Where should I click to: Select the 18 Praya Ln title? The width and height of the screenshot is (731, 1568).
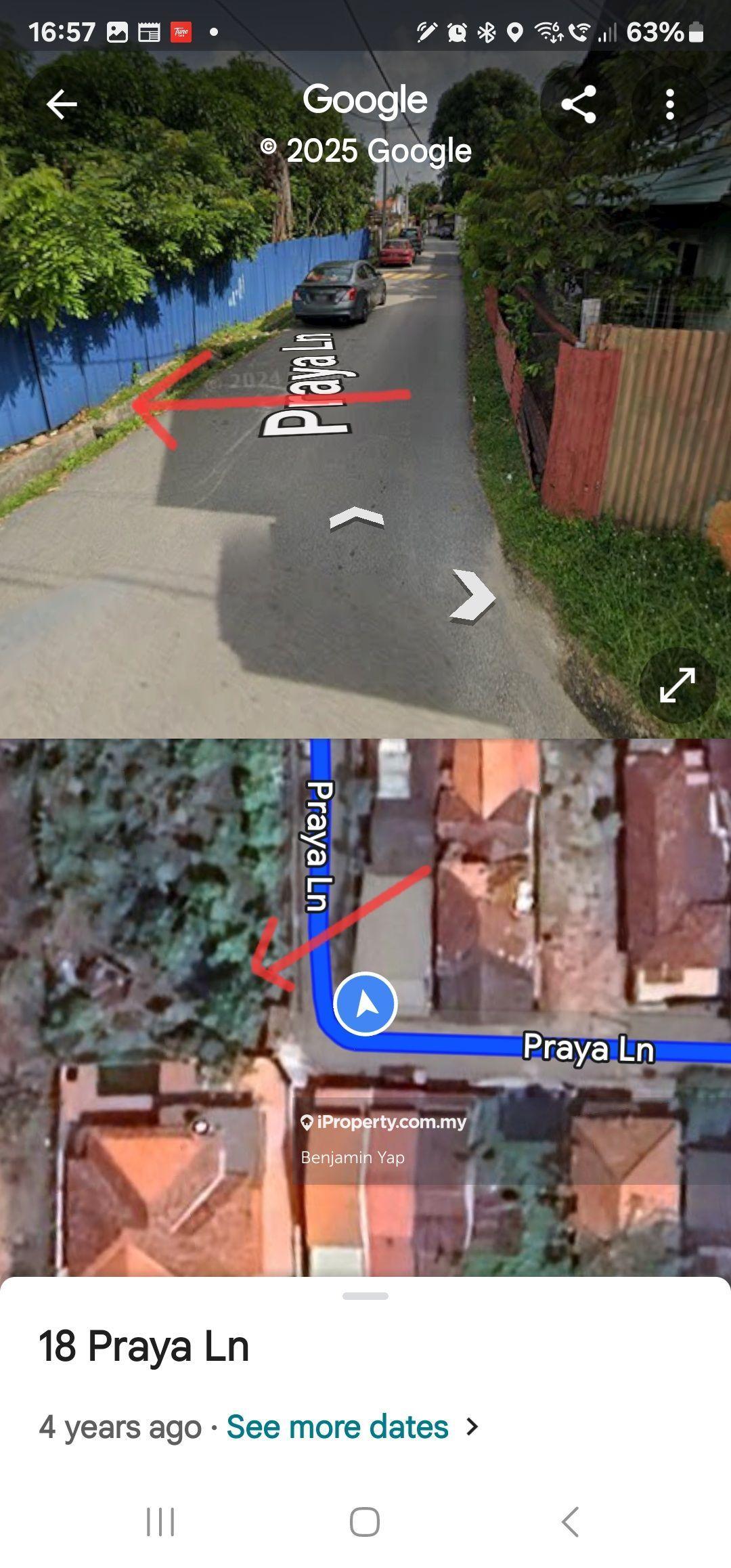[145, 1347]
